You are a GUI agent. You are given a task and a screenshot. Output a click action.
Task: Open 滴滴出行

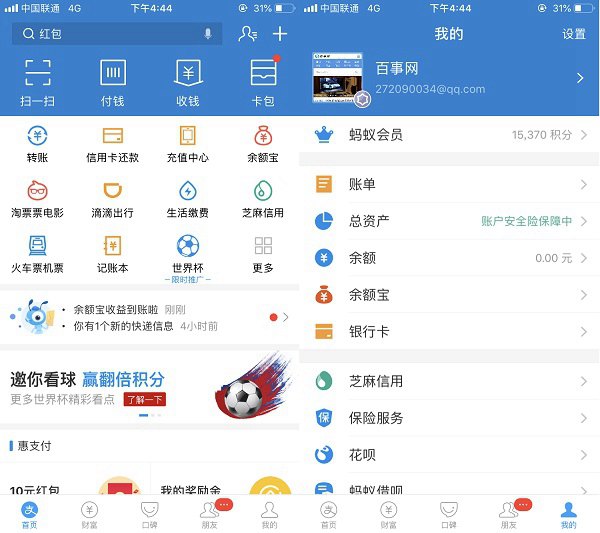pos(112,198)
